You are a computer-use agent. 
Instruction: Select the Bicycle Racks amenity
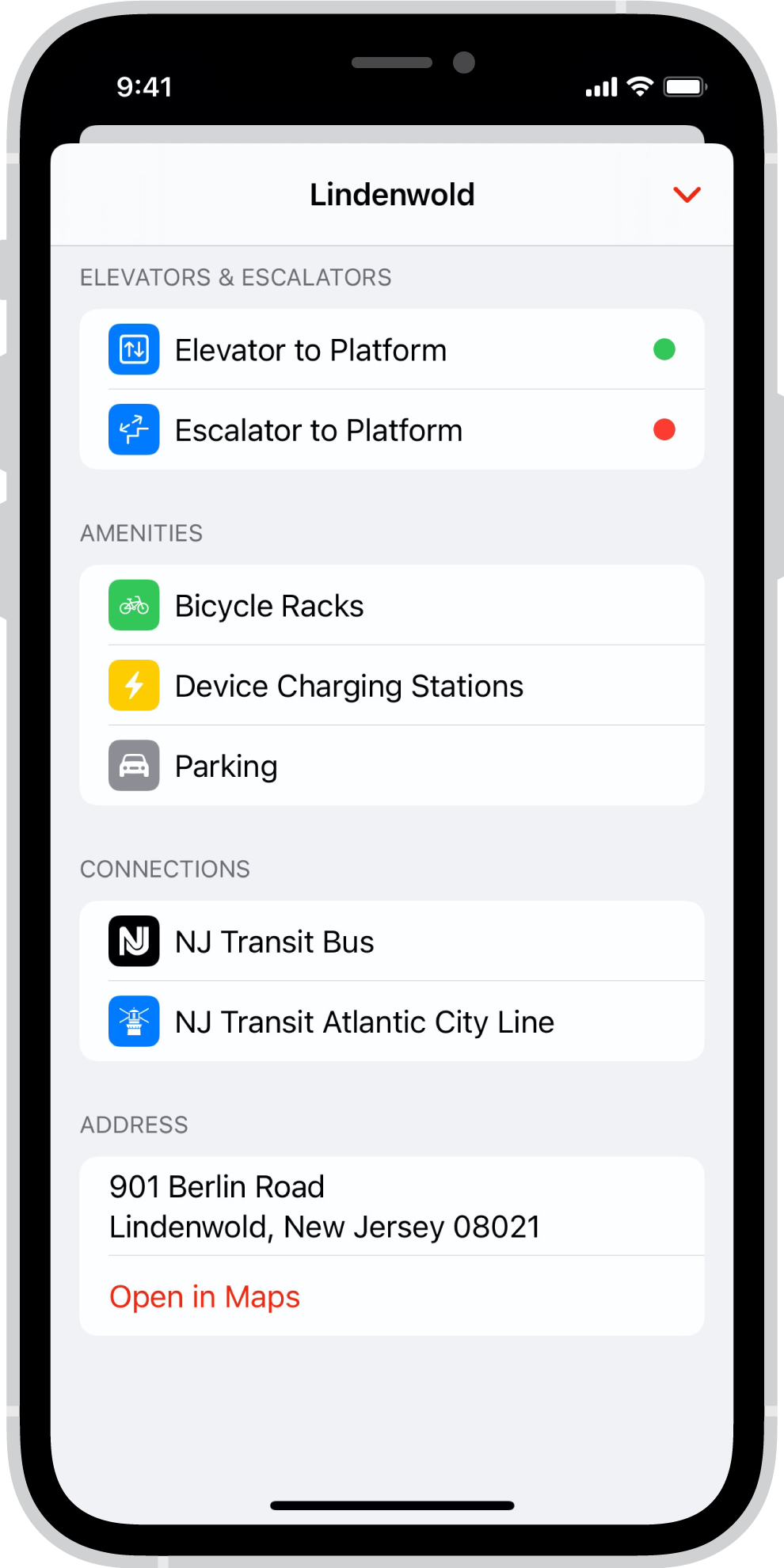click(392, 605)
